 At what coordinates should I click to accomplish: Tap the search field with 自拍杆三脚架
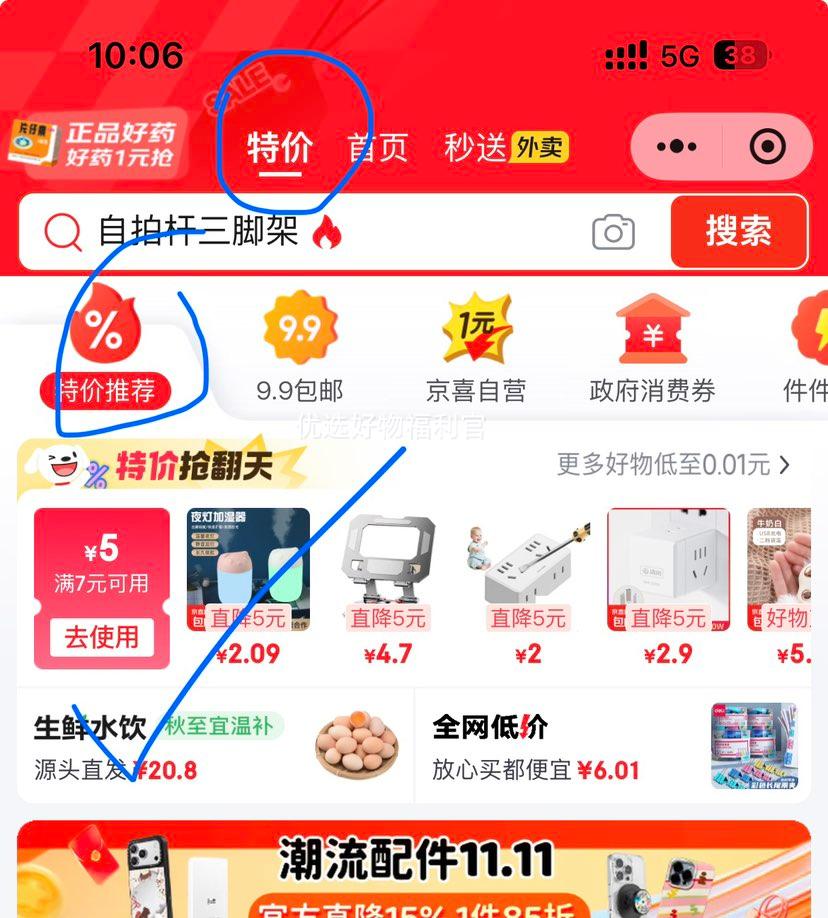click(300, 233)
